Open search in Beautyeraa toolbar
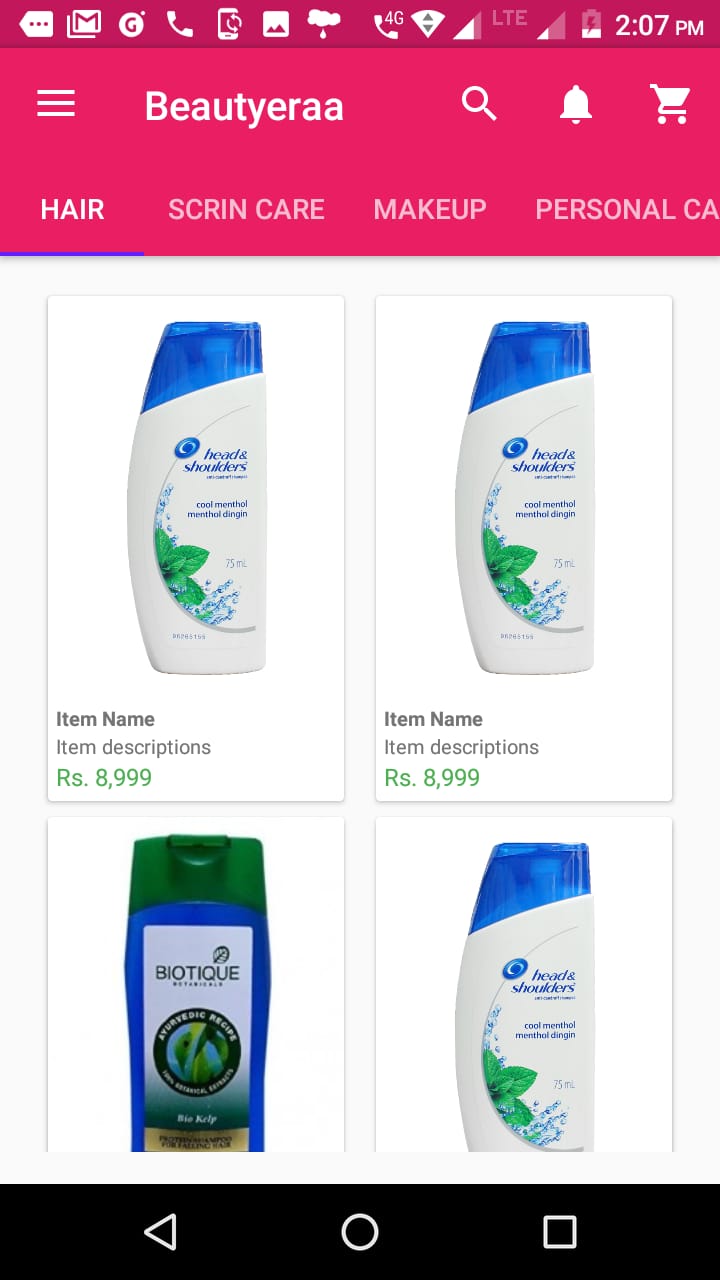720x1280 pixels. click(x=479, y=104)
